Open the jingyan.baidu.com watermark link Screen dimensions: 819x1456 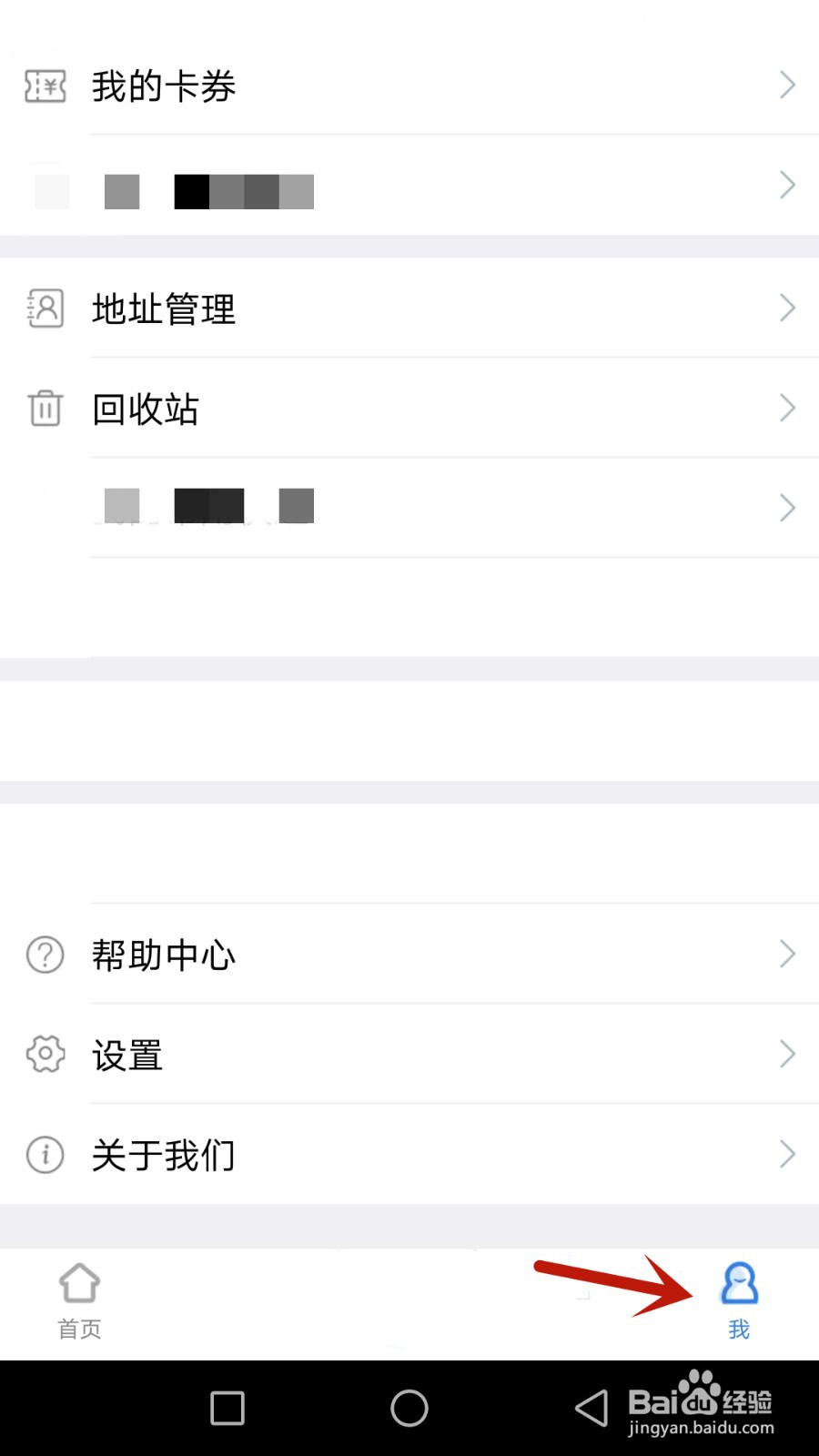coord(701,1429)
